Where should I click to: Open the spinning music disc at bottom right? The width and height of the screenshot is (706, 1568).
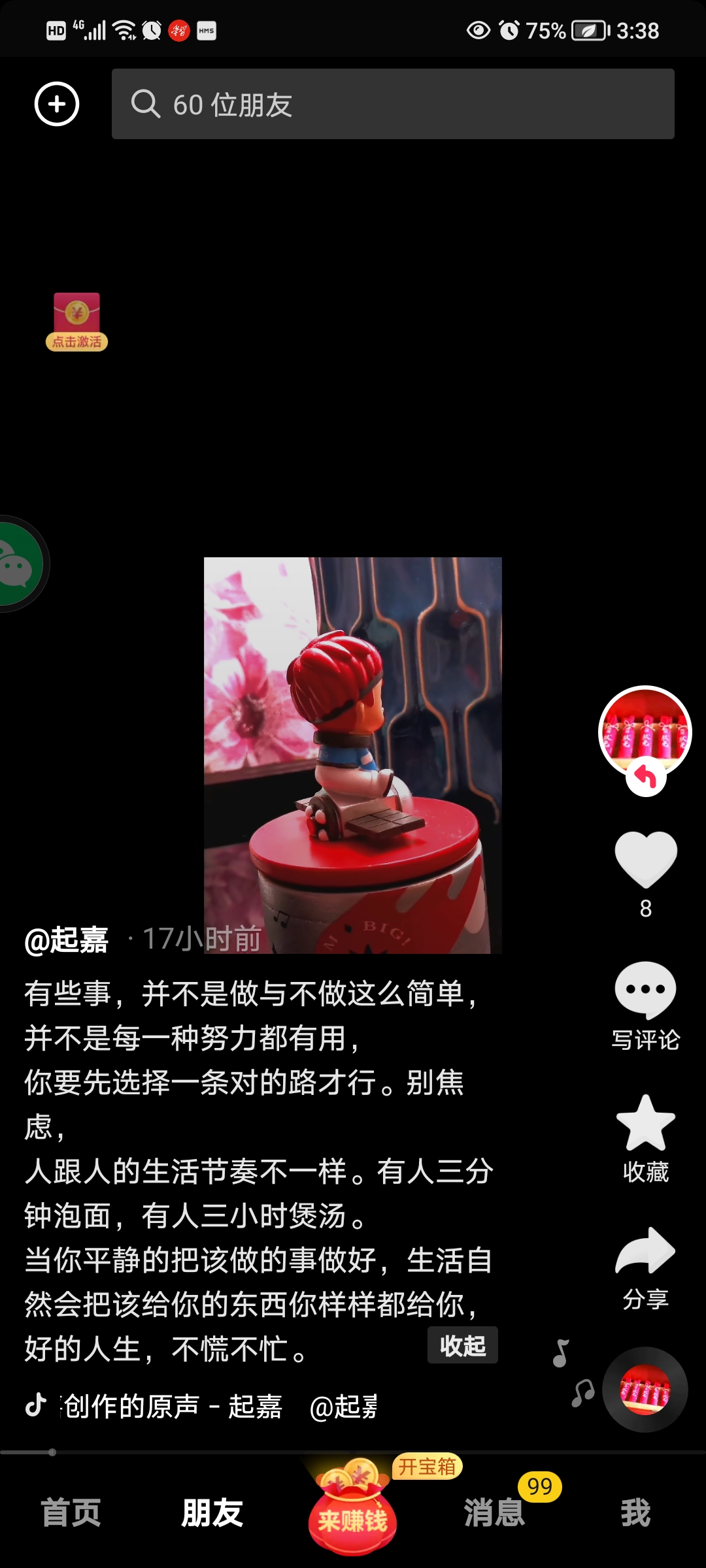[645, 1388]
